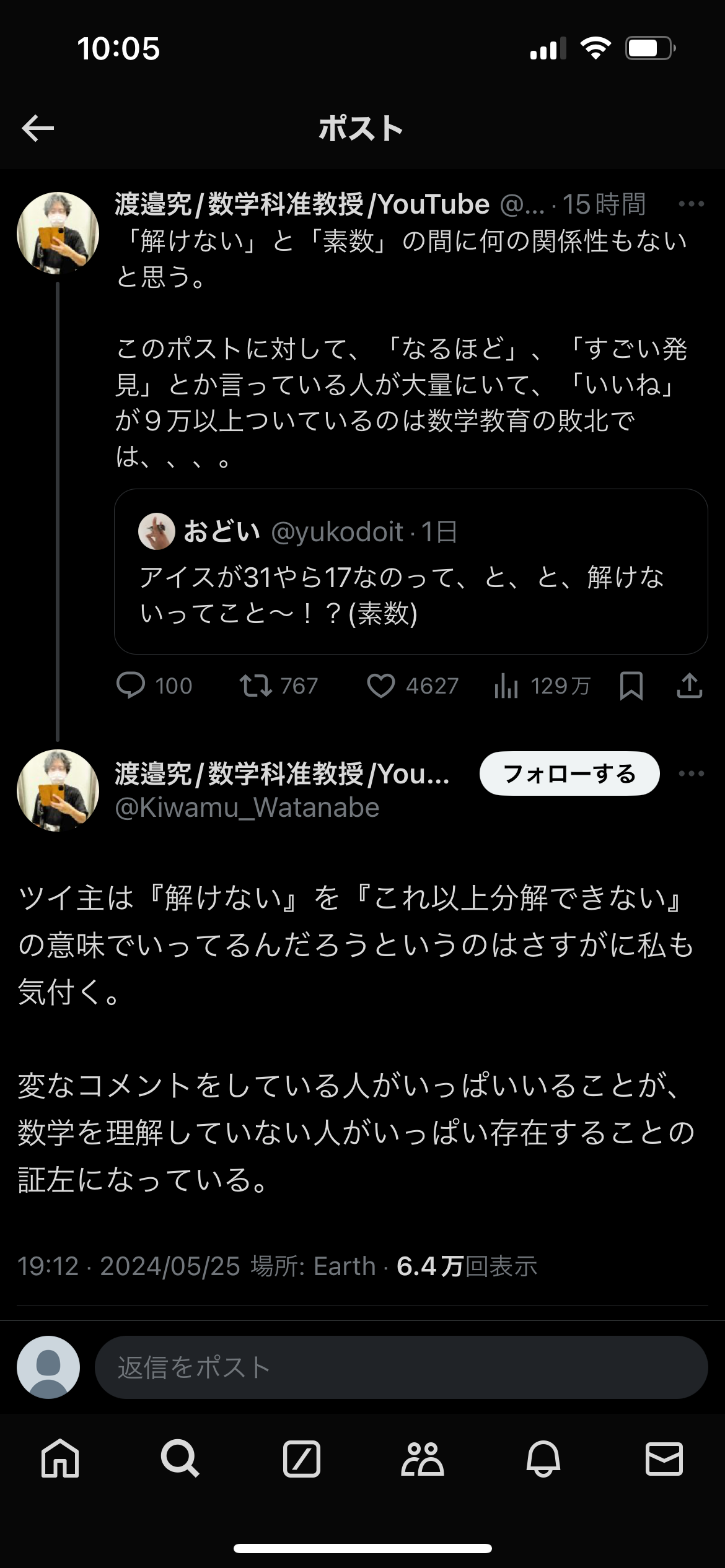
Task: Like the post with 4627 likes
Action: pyautogui.click(x=380, y=686)
